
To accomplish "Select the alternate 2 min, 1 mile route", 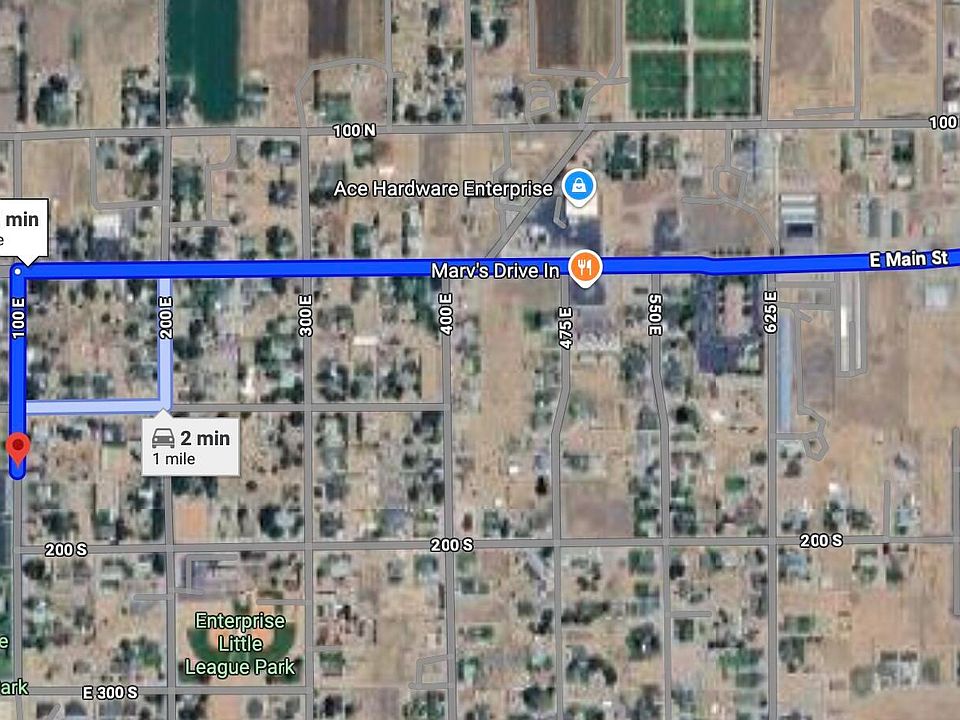I will [x=191, y=446].
